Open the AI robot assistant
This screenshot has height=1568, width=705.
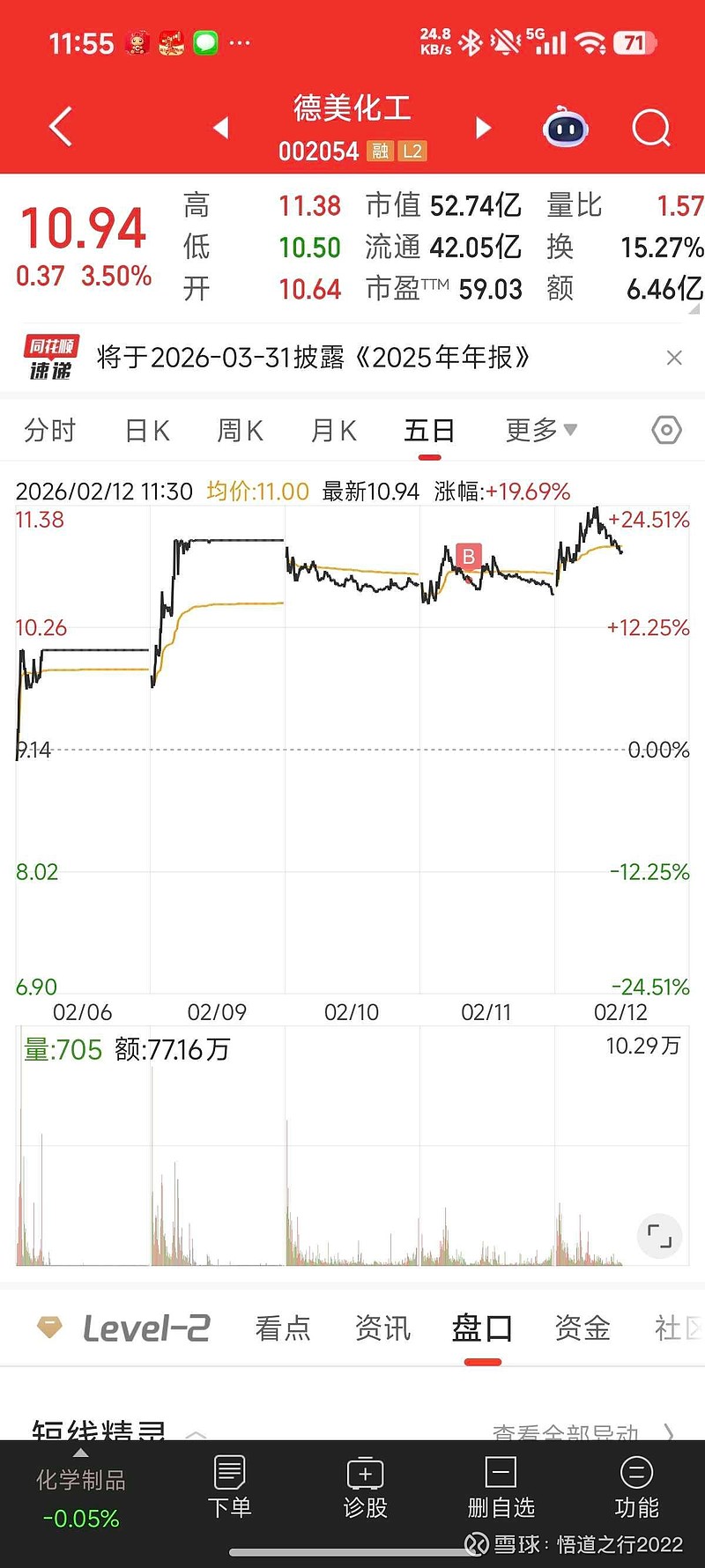click(x=565, y=128)
